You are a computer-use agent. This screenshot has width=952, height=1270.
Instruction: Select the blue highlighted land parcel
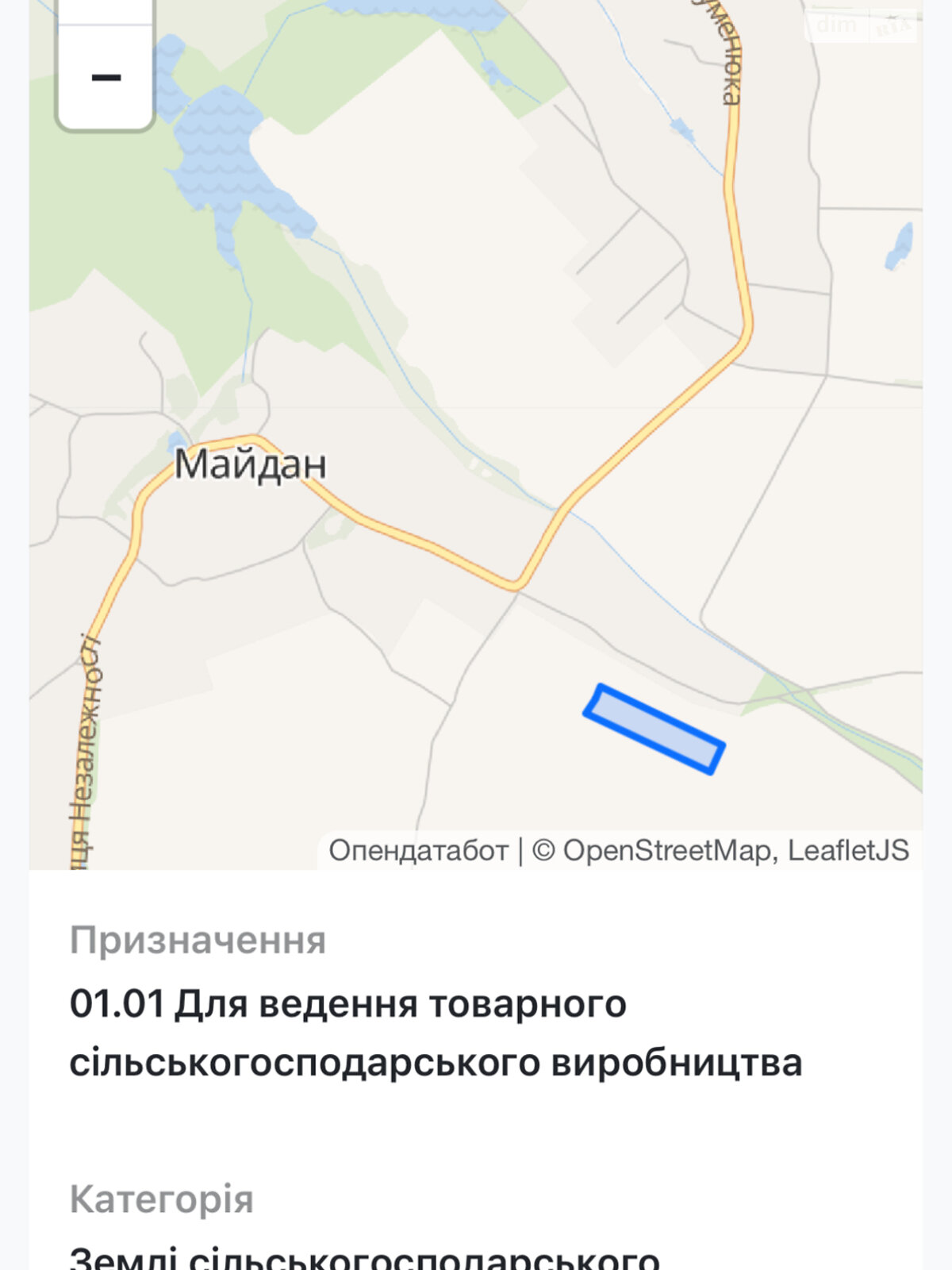(654, 729)
